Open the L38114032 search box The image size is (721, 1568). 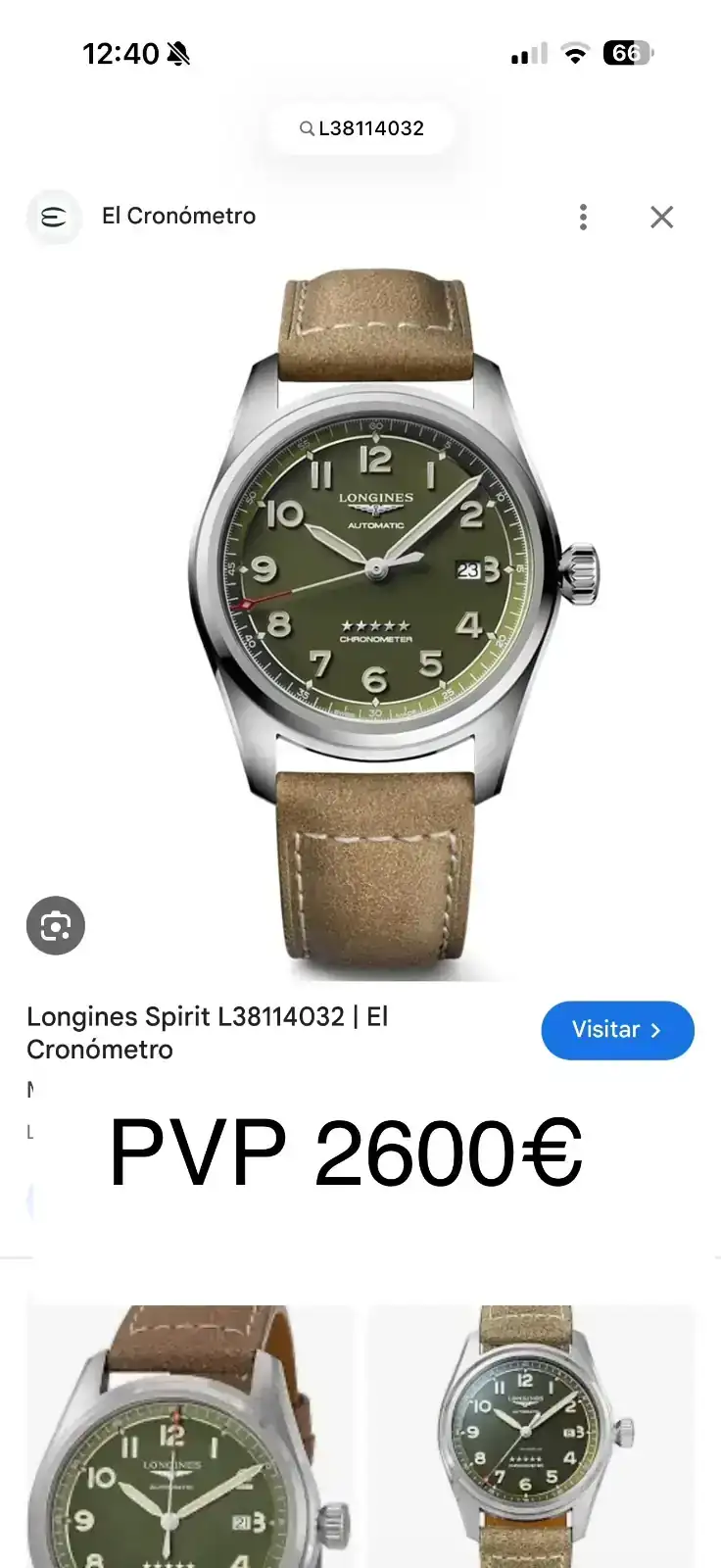[x=361, y=128]
